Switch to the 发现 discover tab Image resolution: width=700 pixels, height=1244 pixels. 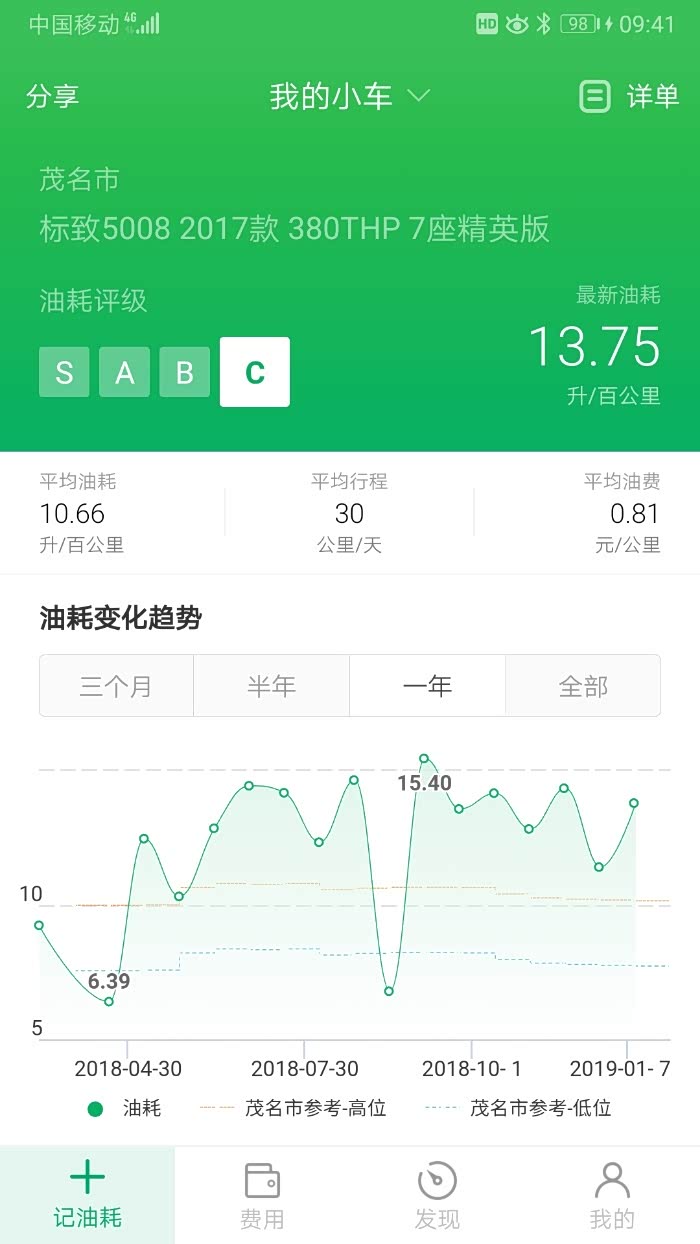point(437,1195)
